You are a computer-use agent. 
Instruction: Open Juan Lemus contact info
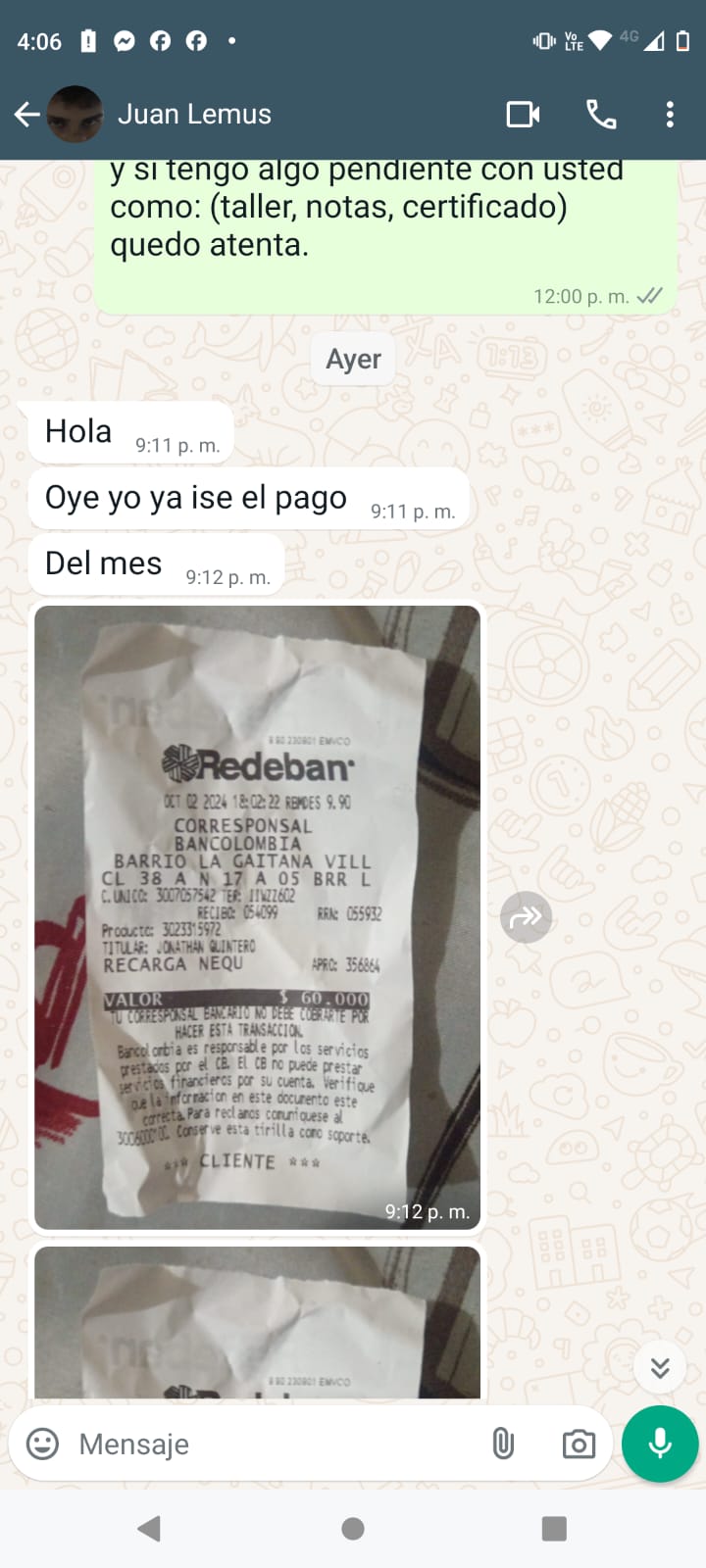click(x=194, y=115)
